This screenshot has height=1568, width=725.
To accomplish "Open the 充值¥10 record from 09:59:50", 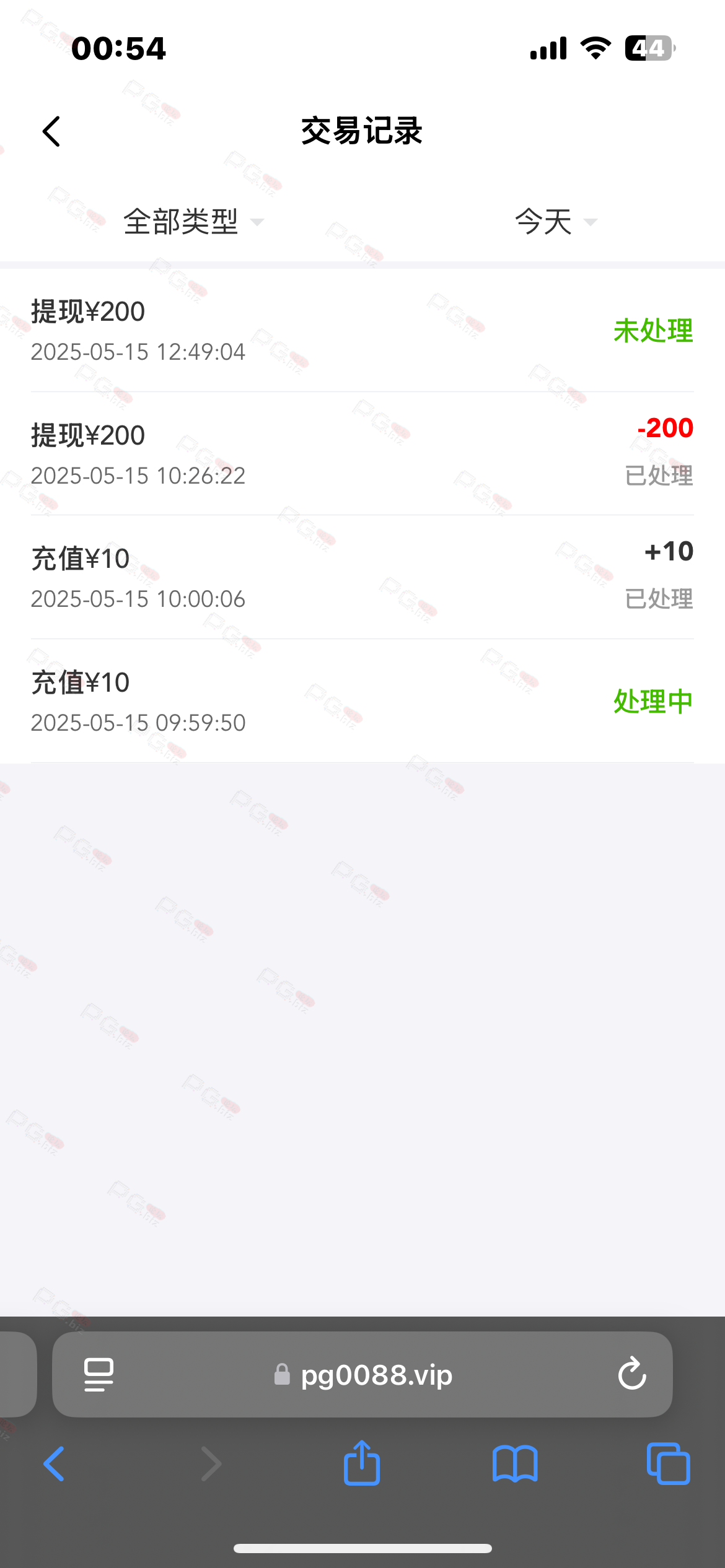I will click(362, 701).
